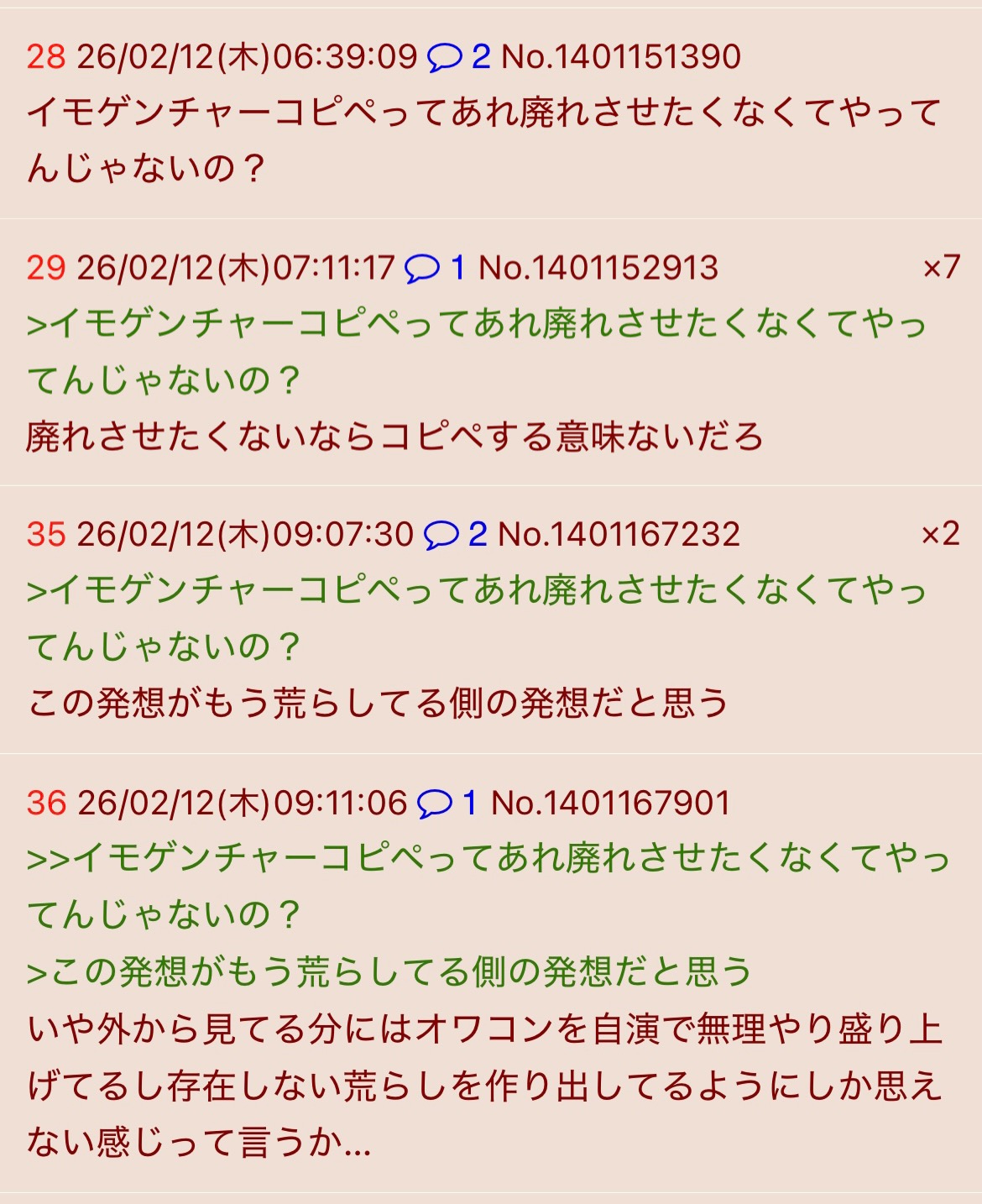Open the 2 replies to post 28
The height and width of the screenshot is (1204, 982).
458,57
